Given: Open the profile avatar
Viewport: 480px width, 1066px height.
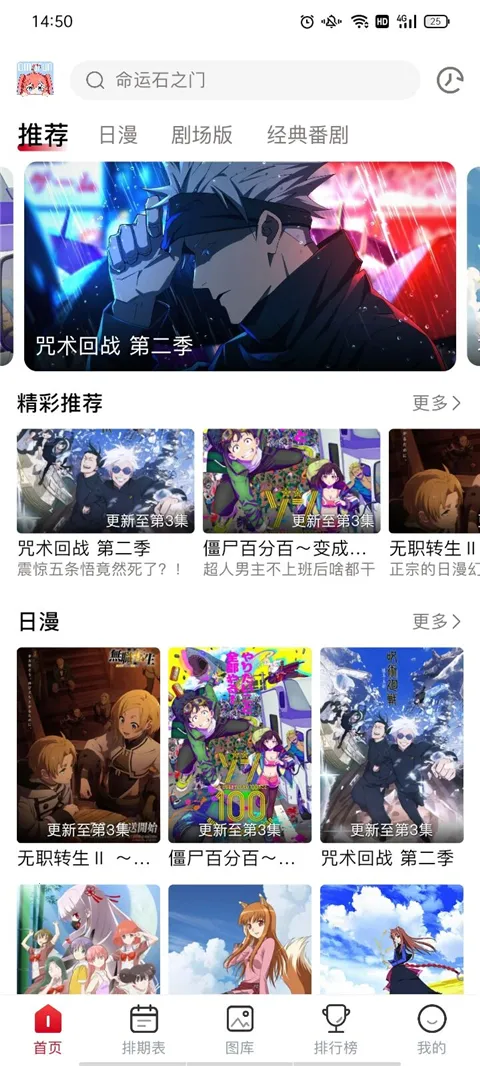Looking at the screenshot, I should tap(35, 80).
